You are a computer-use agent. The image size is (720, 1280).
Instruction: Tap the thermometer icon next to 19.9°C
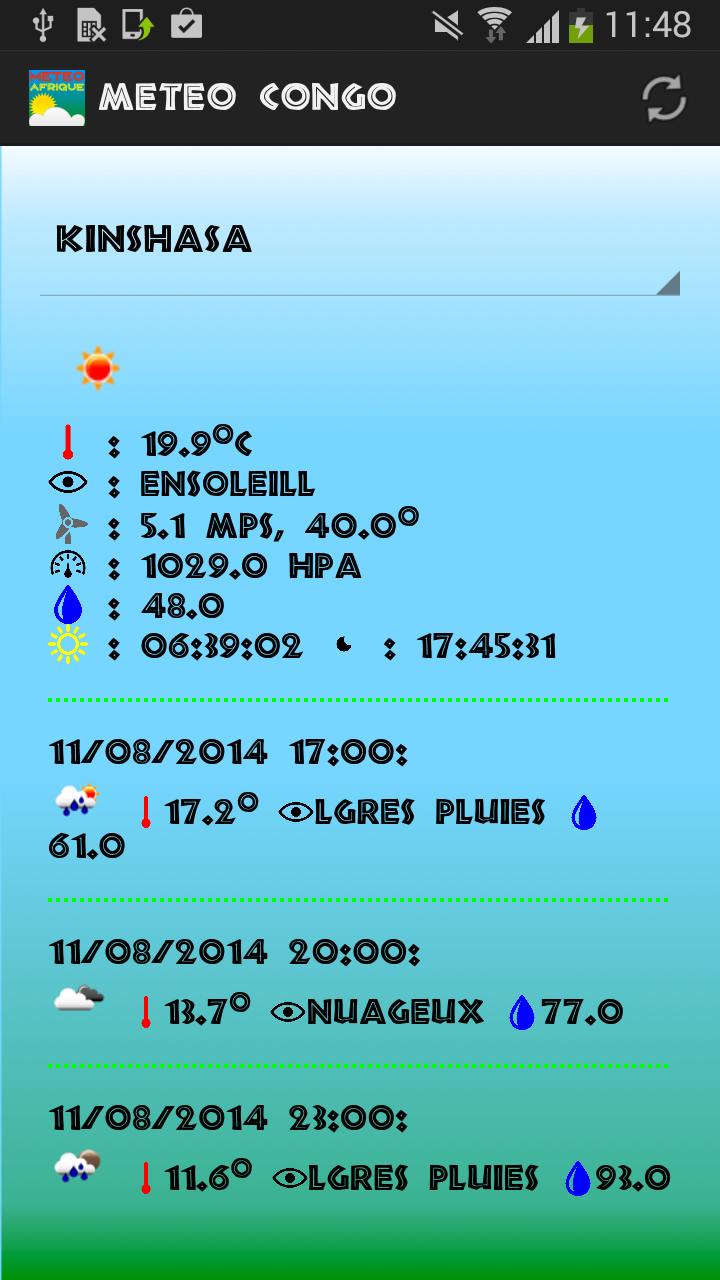pos(66,441)
